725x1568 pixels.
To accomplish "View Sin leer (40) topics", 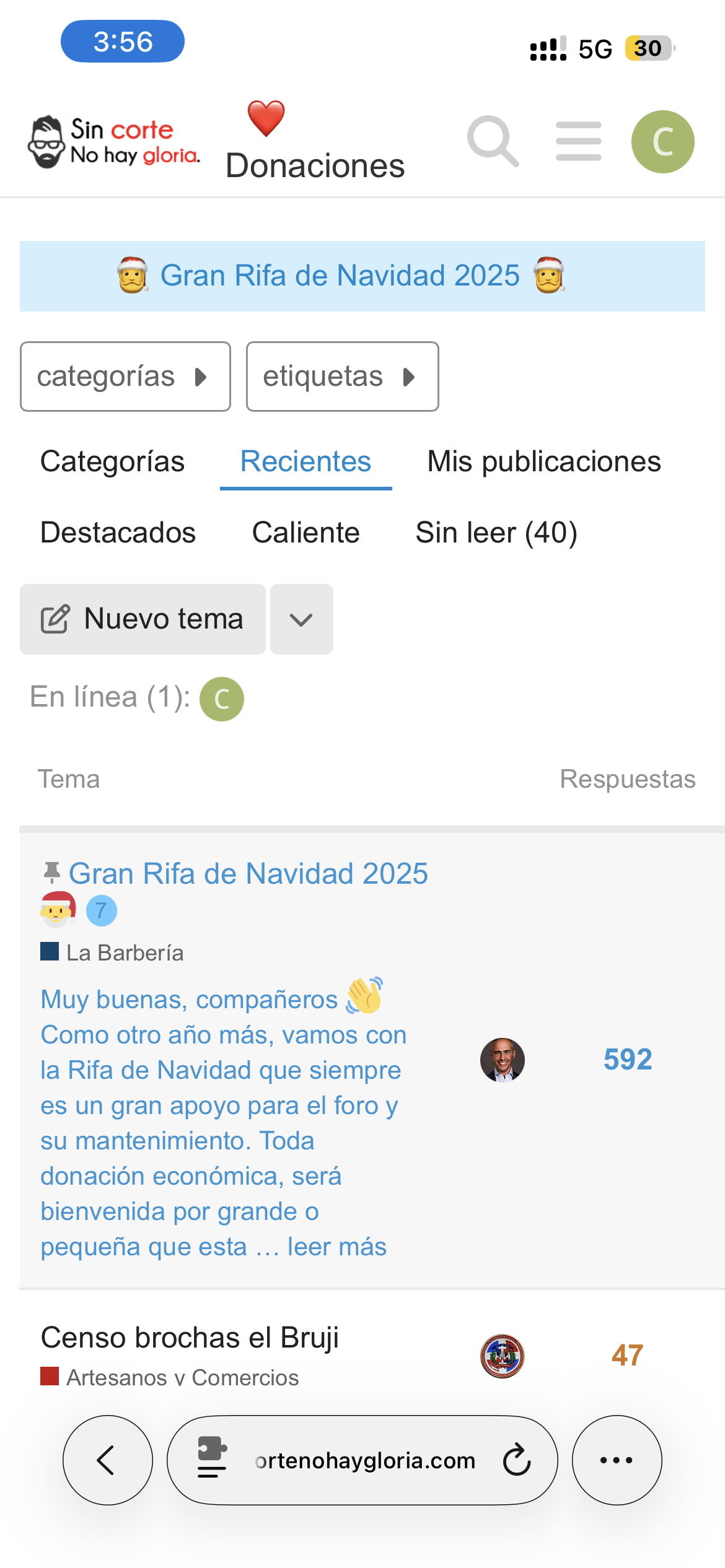I will point(496,533).
